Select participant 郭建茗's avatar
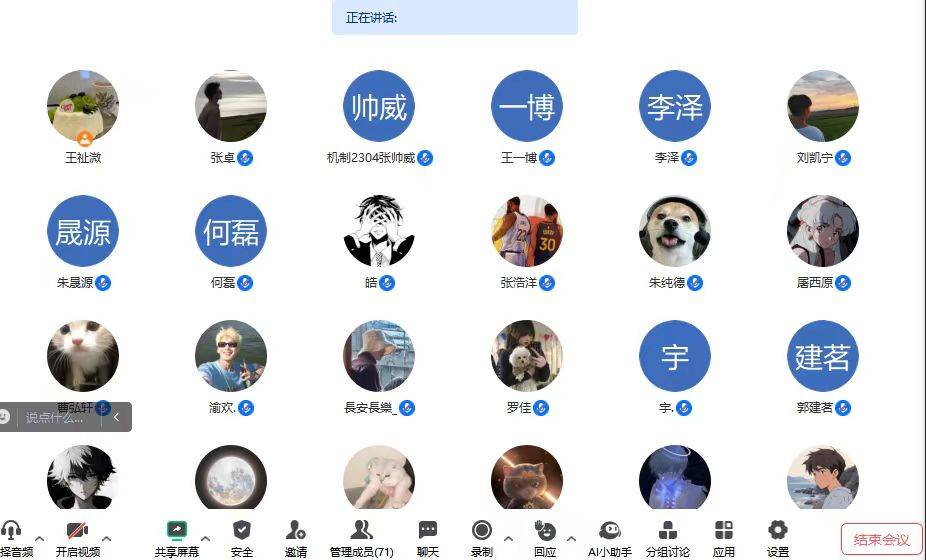 823,356
